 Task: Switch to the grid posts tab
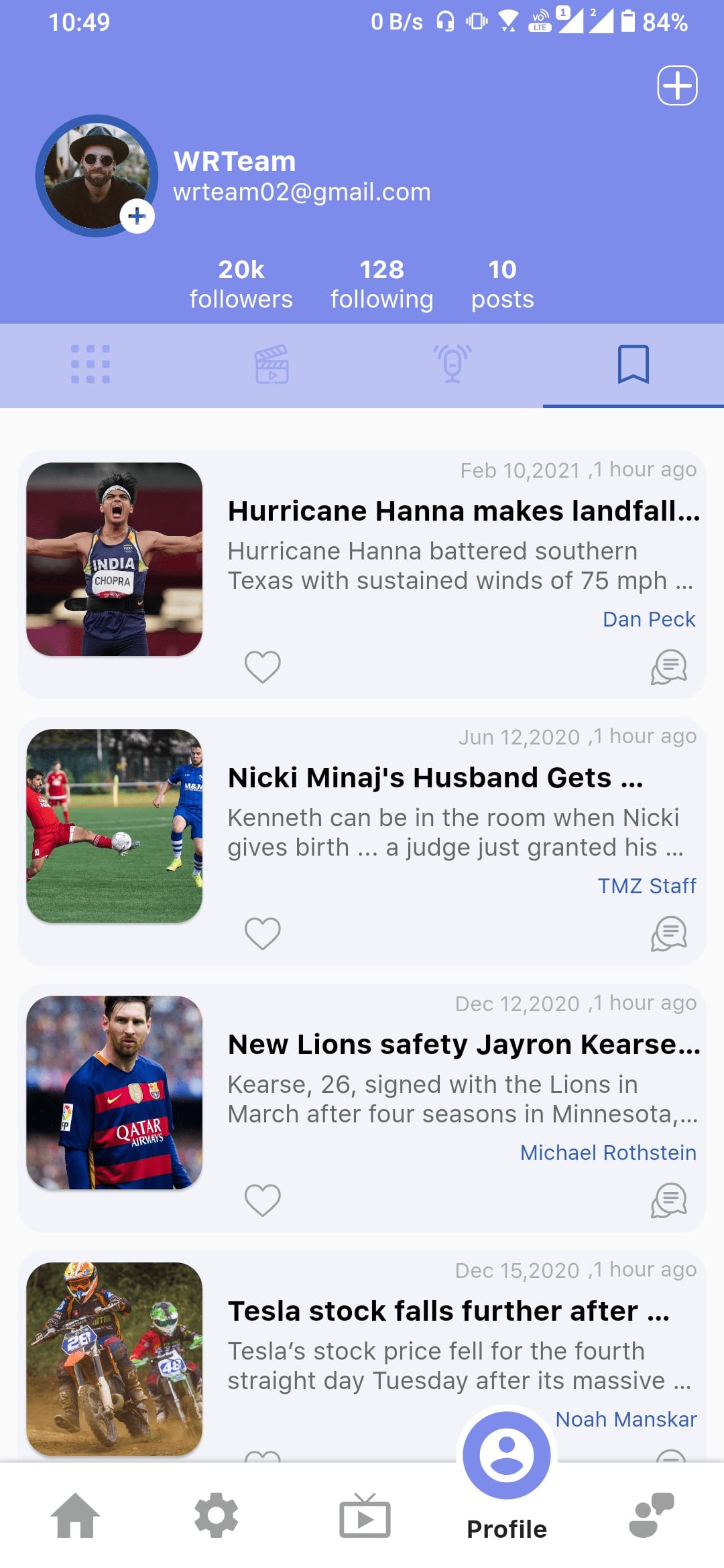(x=90, y=365)
